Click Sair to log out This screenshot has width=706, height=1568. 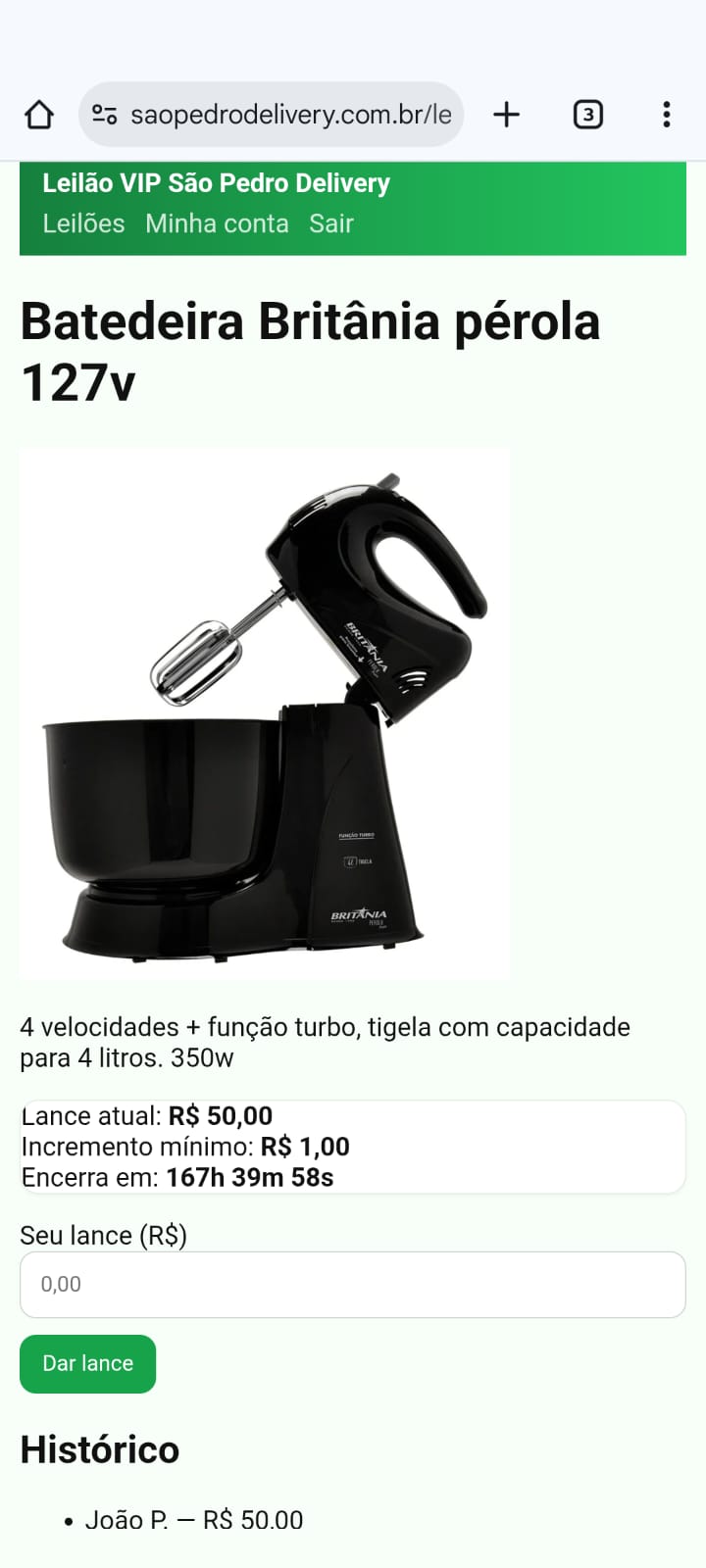330,223
